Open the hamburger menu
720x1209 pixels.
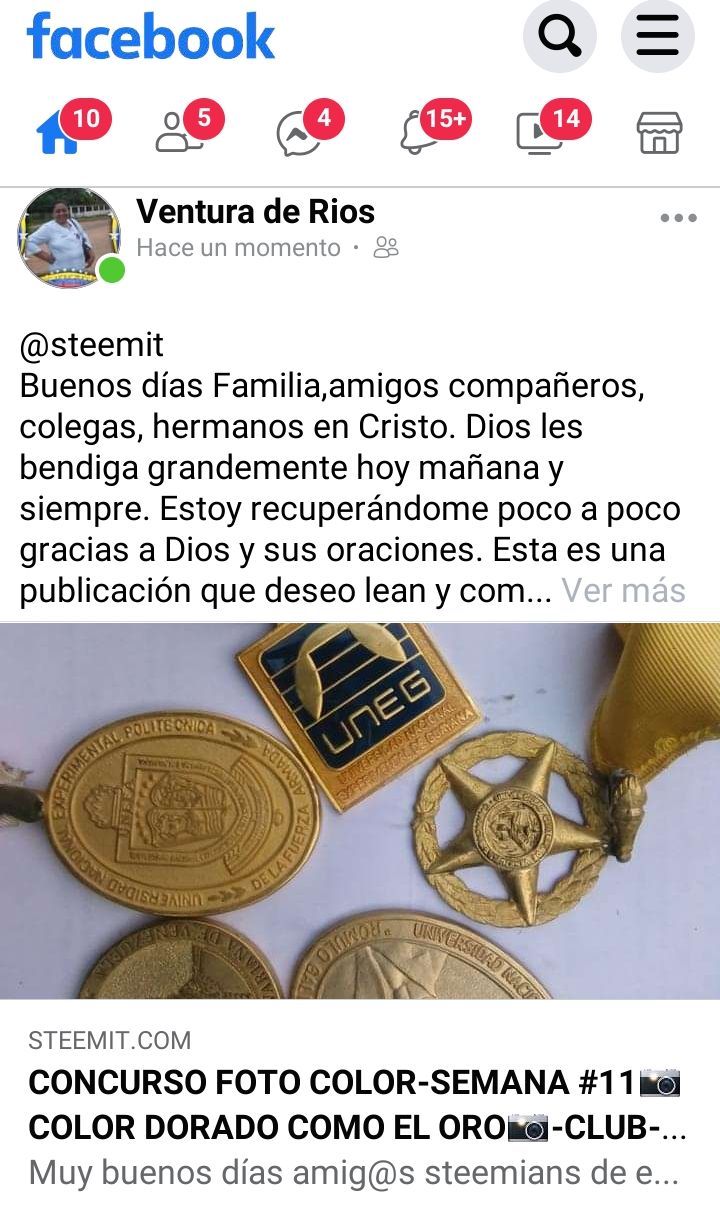point(657,38)
